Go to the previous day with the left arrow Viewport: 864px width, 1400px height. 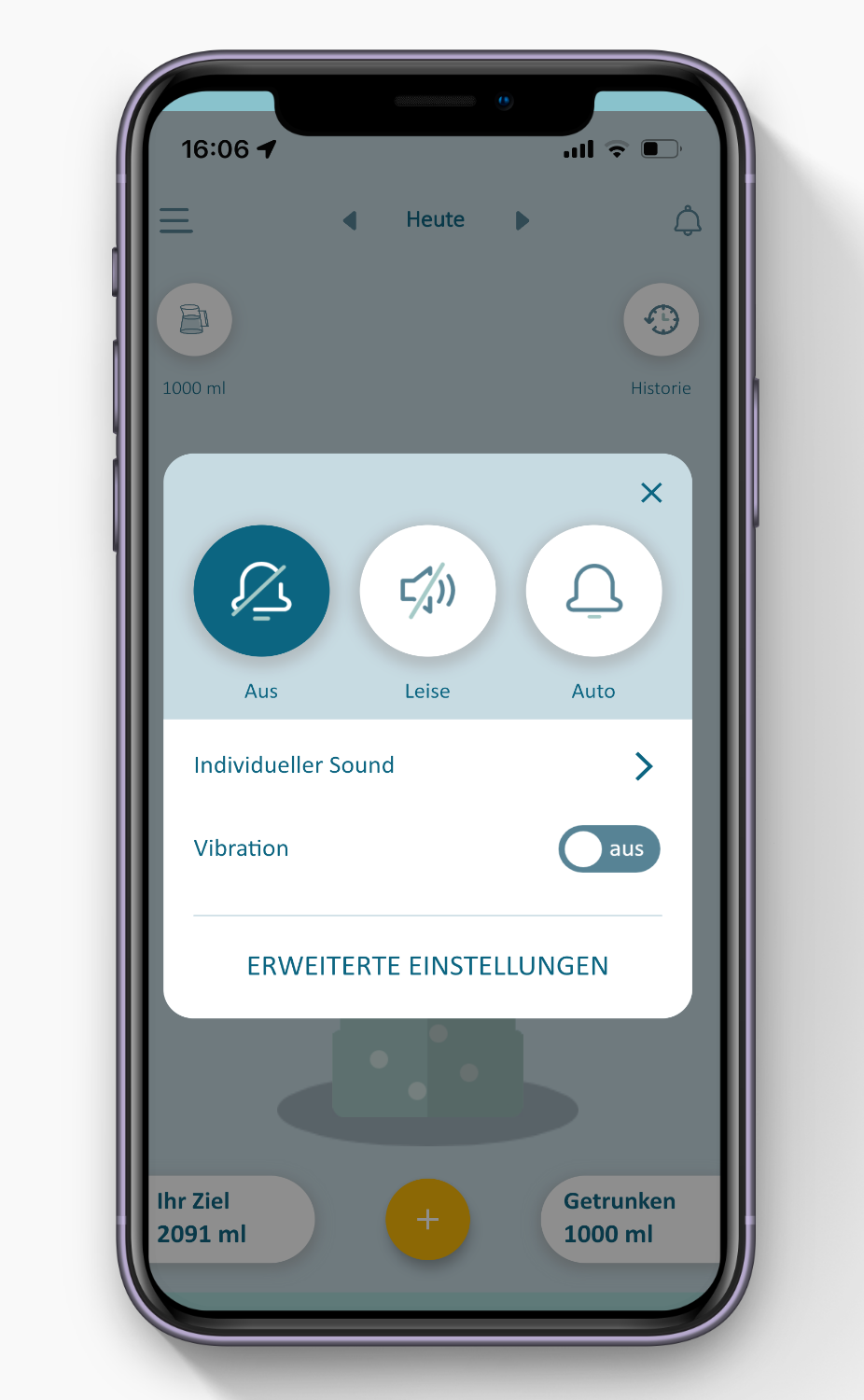(350, 220)
